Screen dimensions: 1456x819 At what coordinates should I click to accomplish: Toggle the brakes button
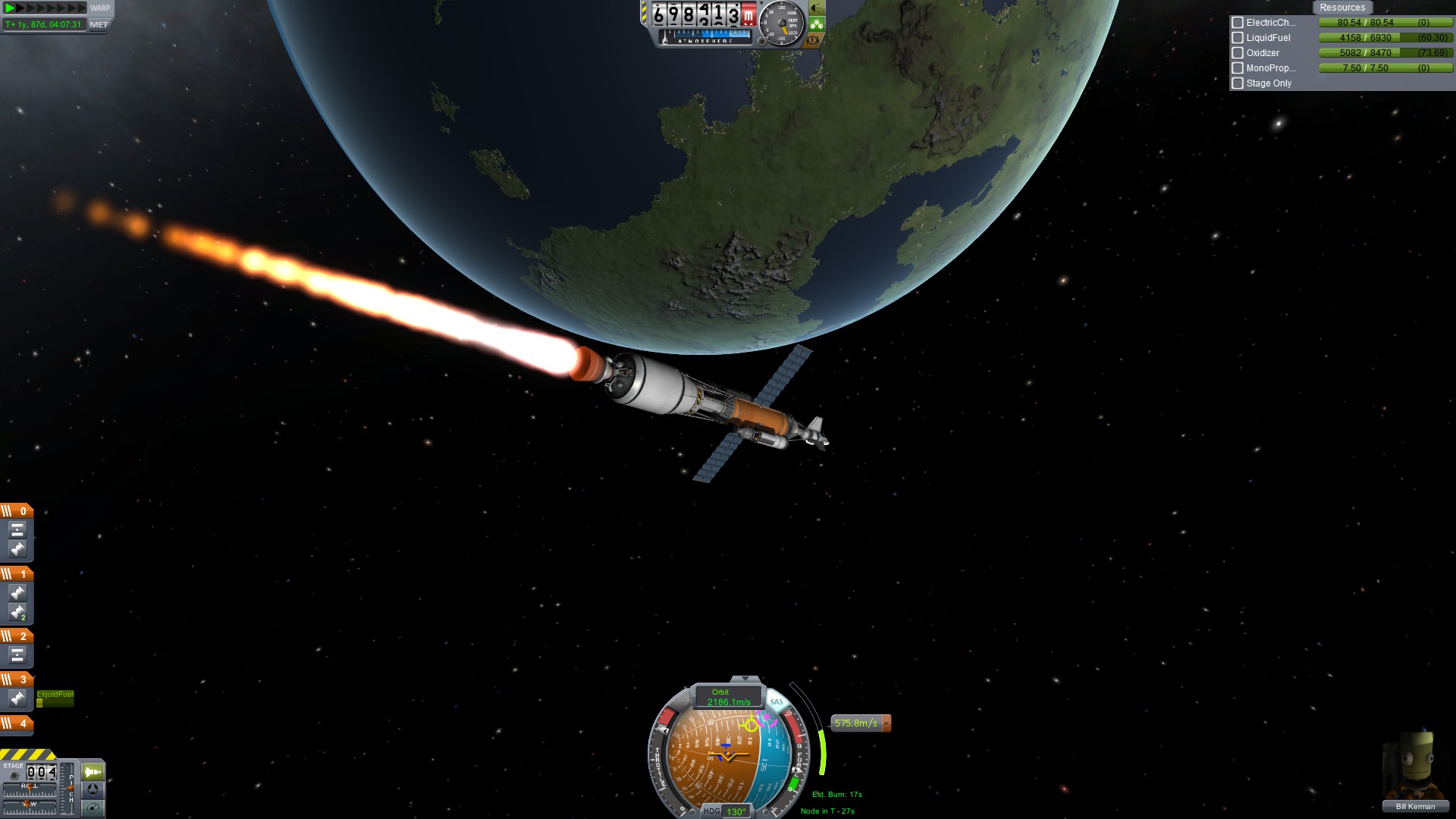click(813, 40)
